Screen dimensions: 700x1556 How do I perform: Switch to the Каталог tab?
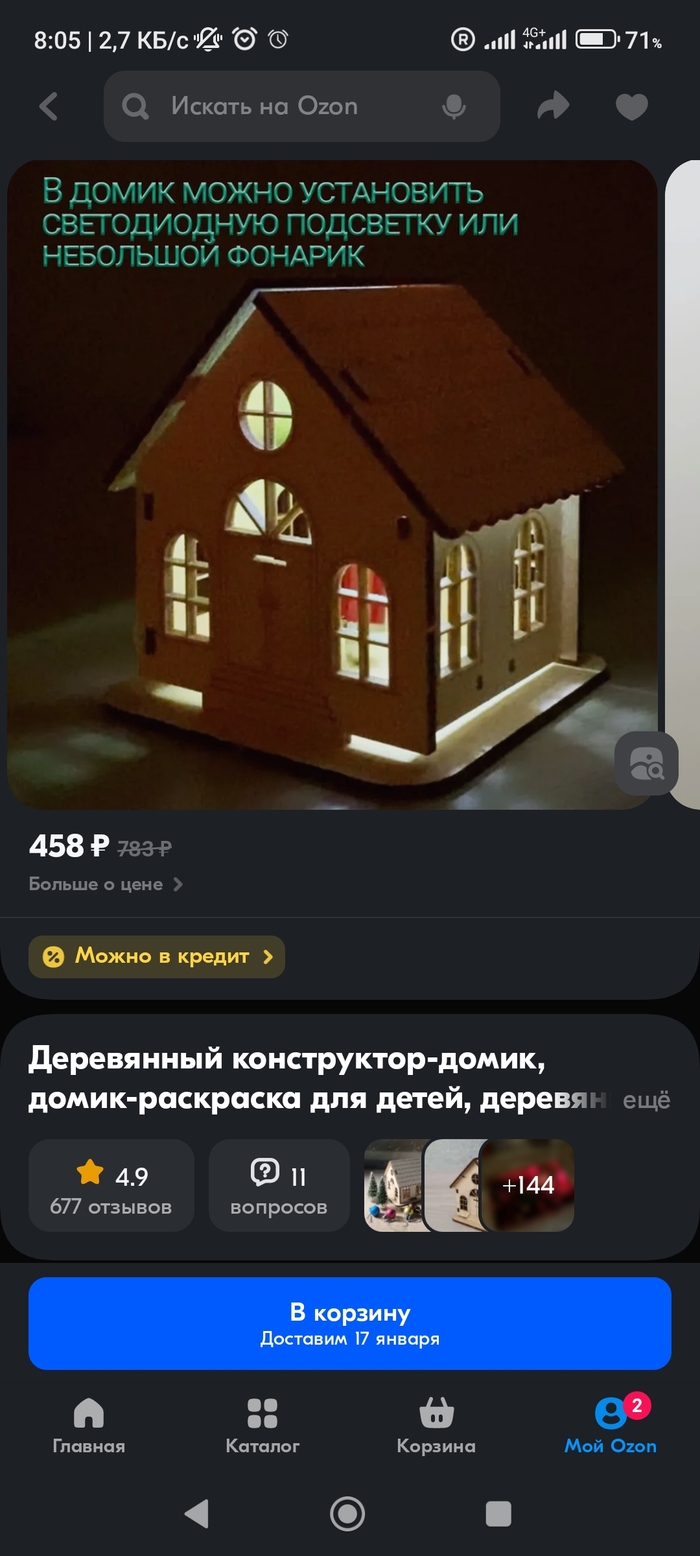[262, 1426]
